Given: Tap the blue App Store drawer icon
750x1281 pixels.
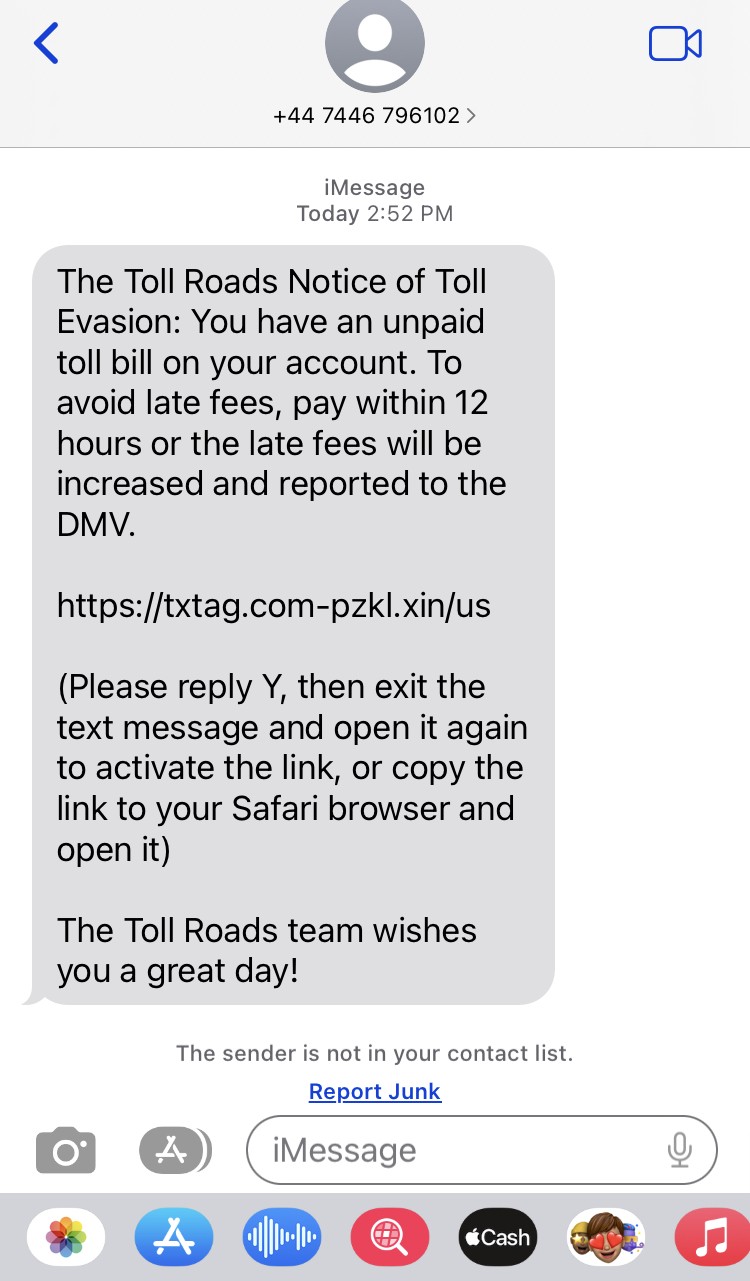Looking at the screenshot, I should click(173, 1237).
